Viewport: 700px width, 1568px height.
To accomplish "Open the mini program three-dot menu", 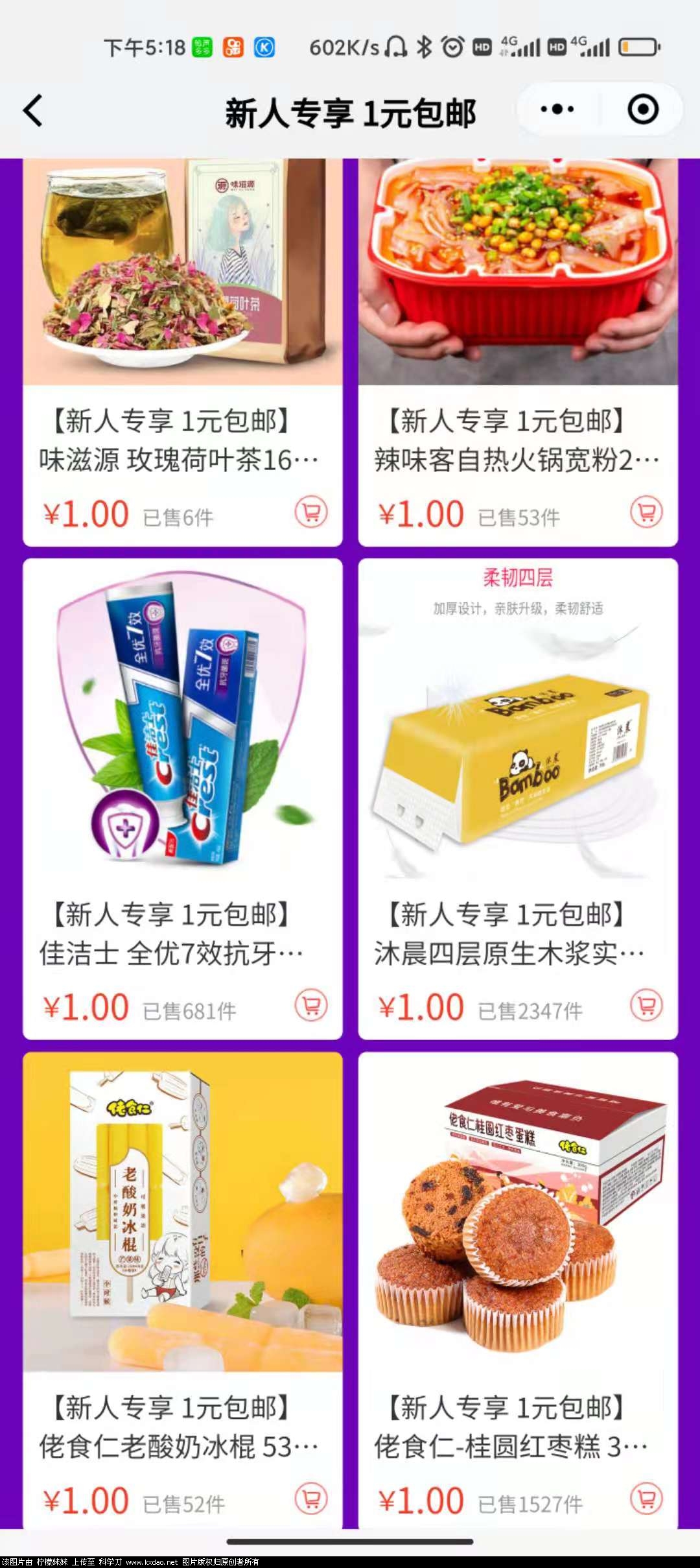I will coord(557,110).
